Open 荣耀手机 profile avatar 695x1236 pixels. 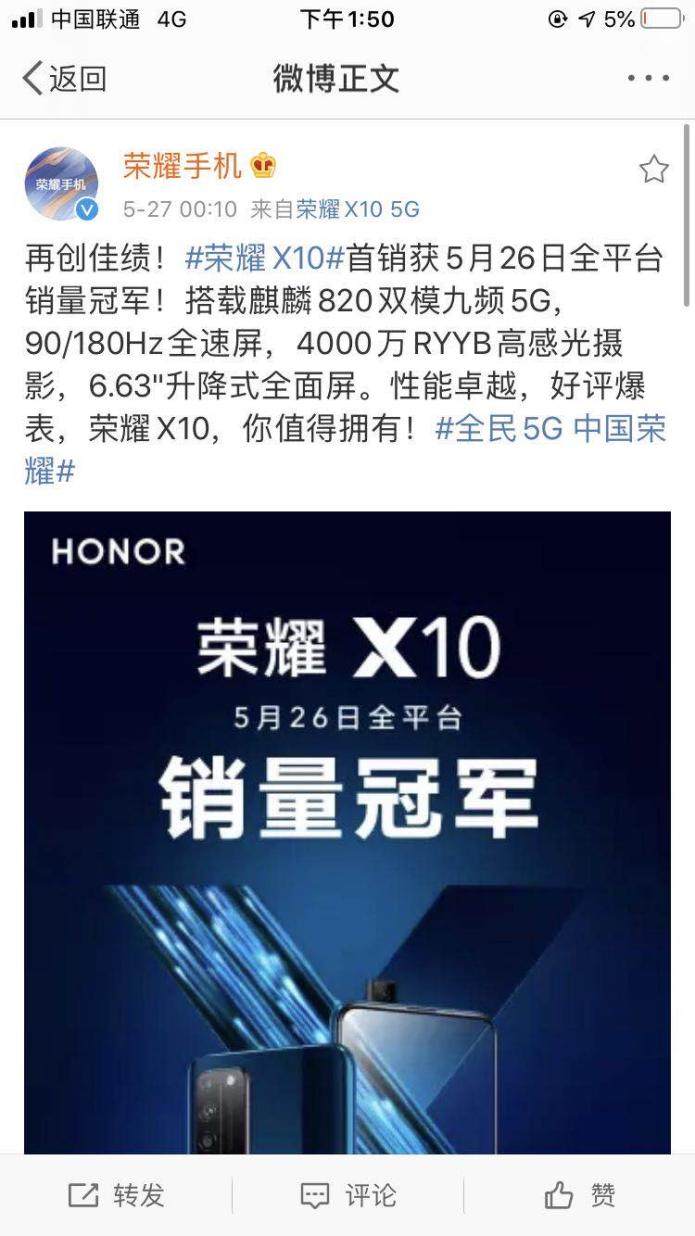pyautogui.click(x=61, y=184)
